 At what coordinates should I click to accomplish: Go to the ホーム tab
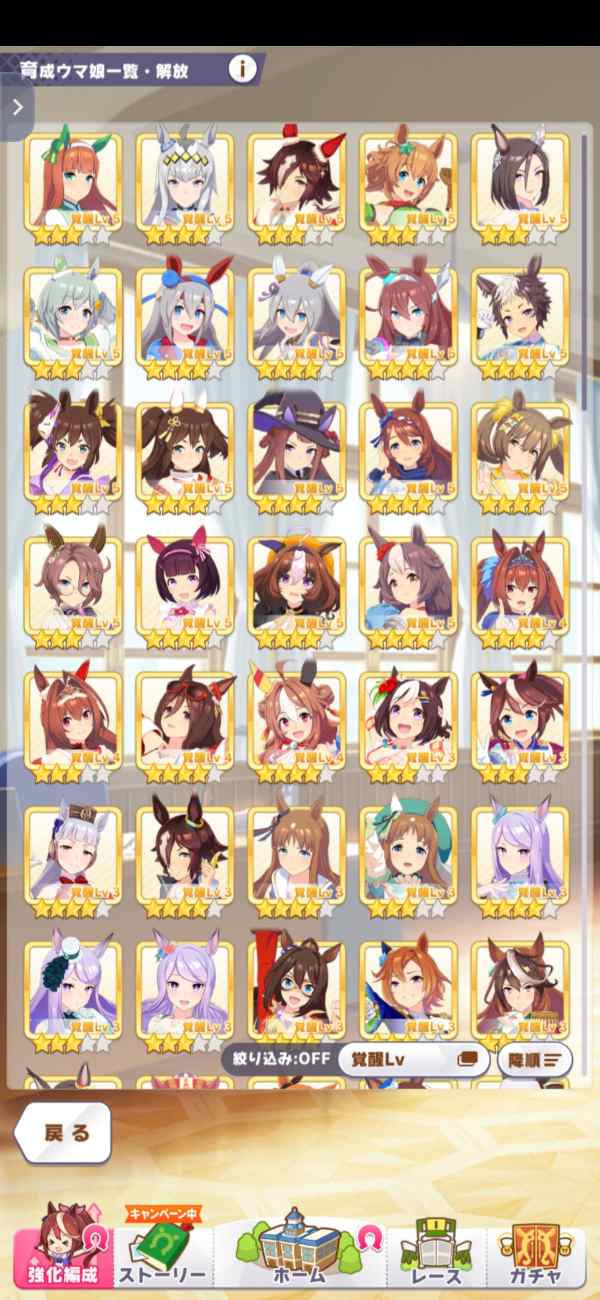[x=298, y=1250]
